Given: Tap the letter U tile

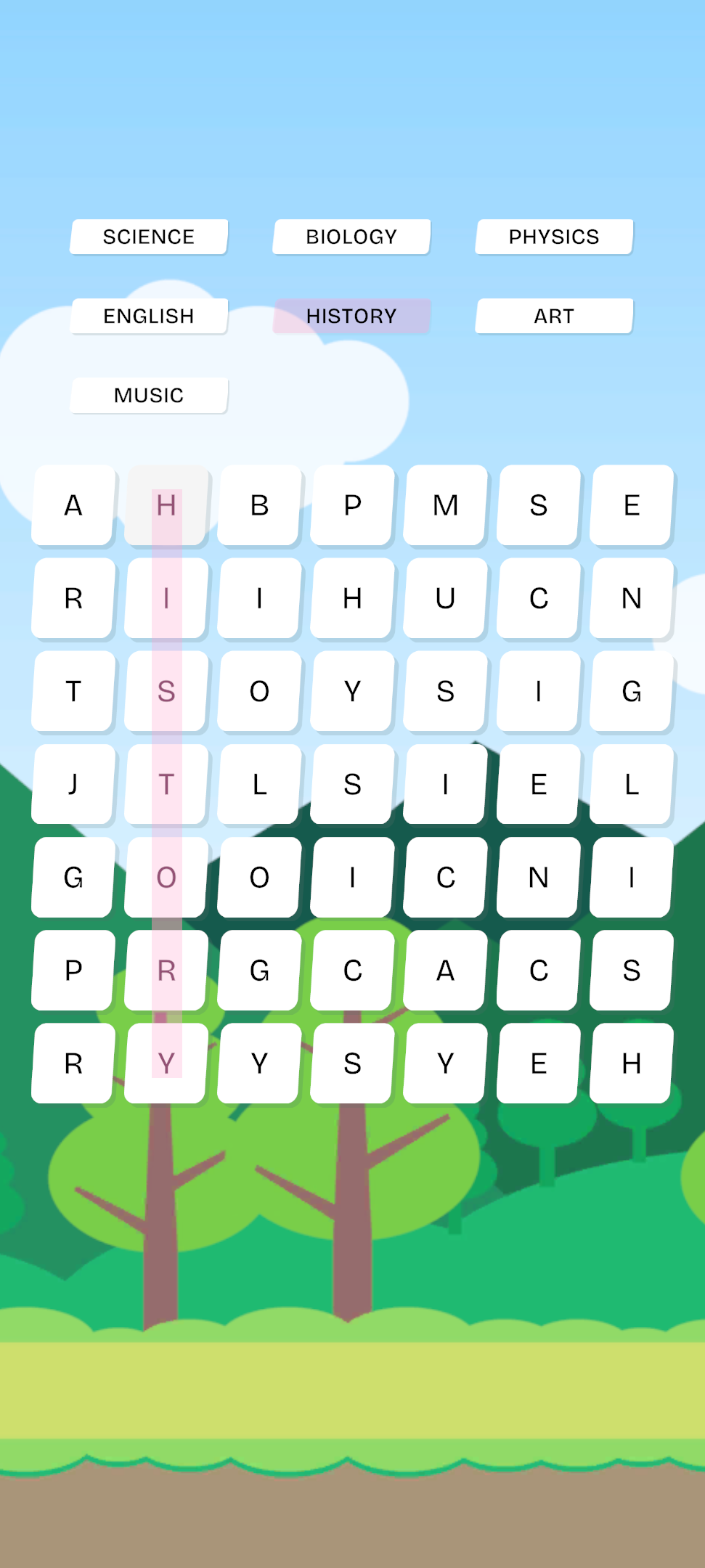Looking at the screenshot, I should point(445,598).
